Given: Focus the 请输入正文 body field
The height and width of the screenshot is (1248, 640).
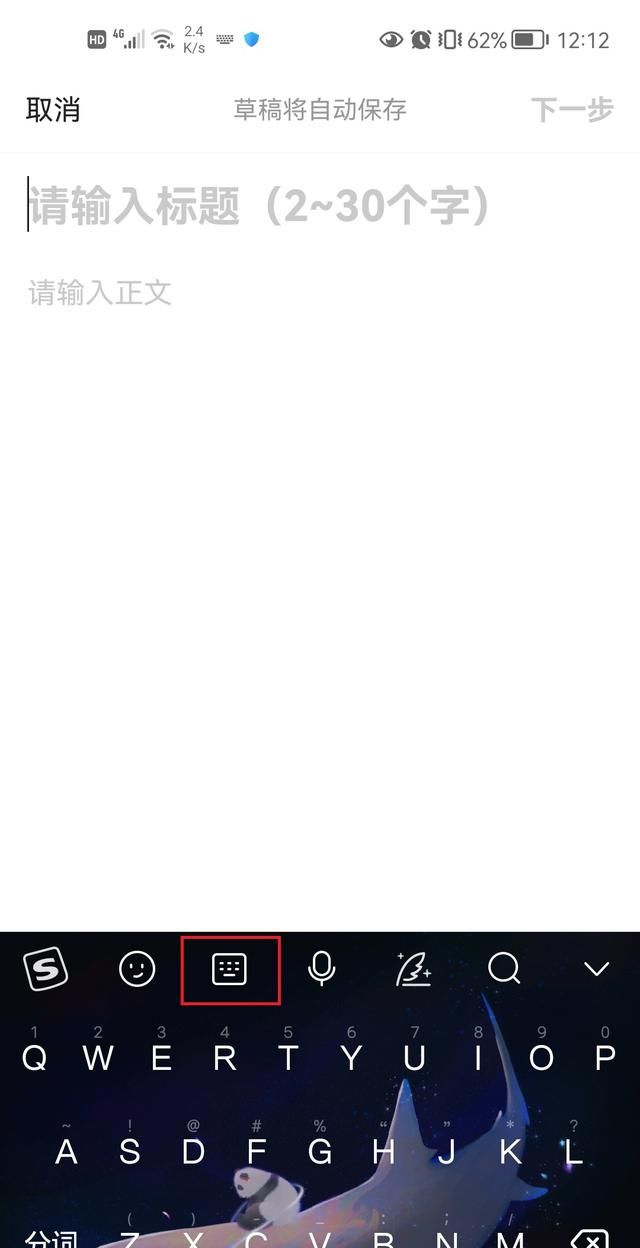Looking at the screenshot, I should click(x=100, y=293).
